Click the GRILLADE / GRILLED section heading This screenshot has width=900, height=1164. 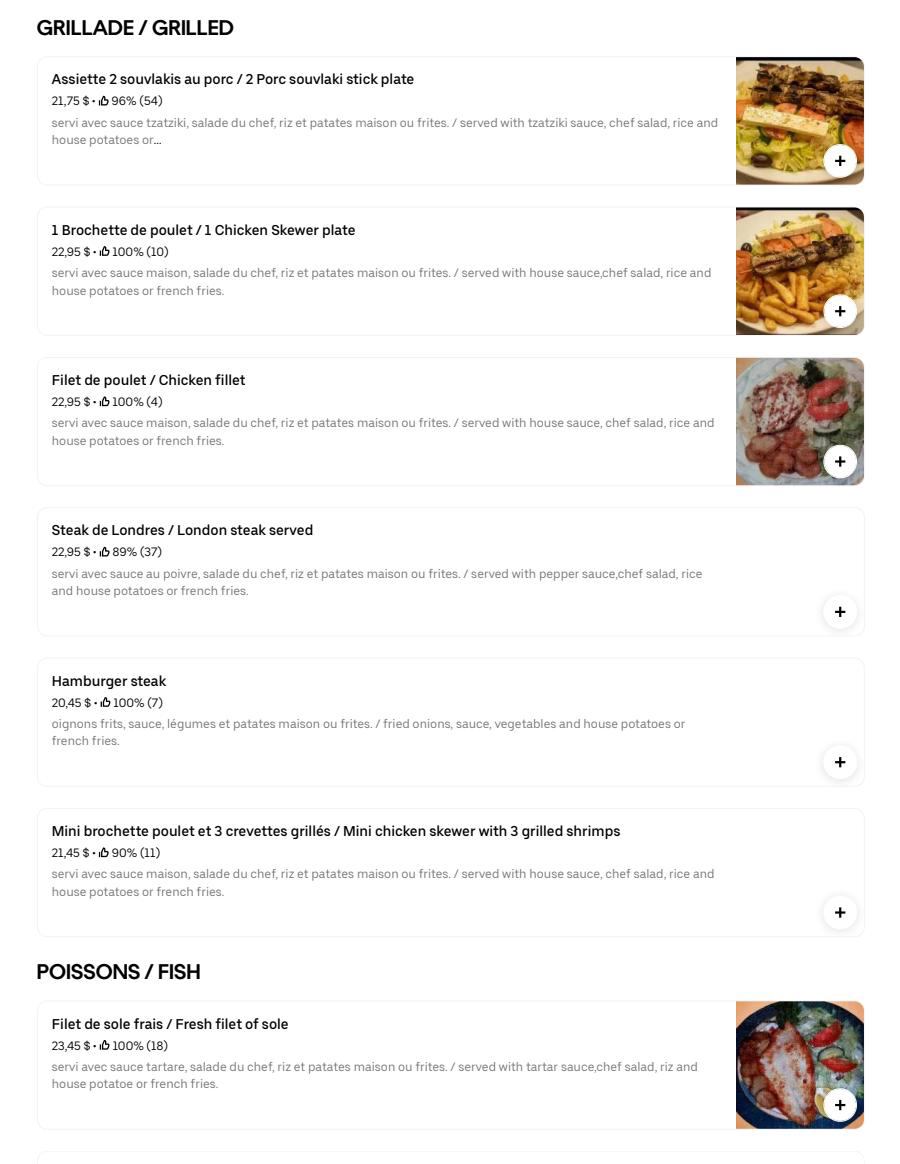(137, 28)
